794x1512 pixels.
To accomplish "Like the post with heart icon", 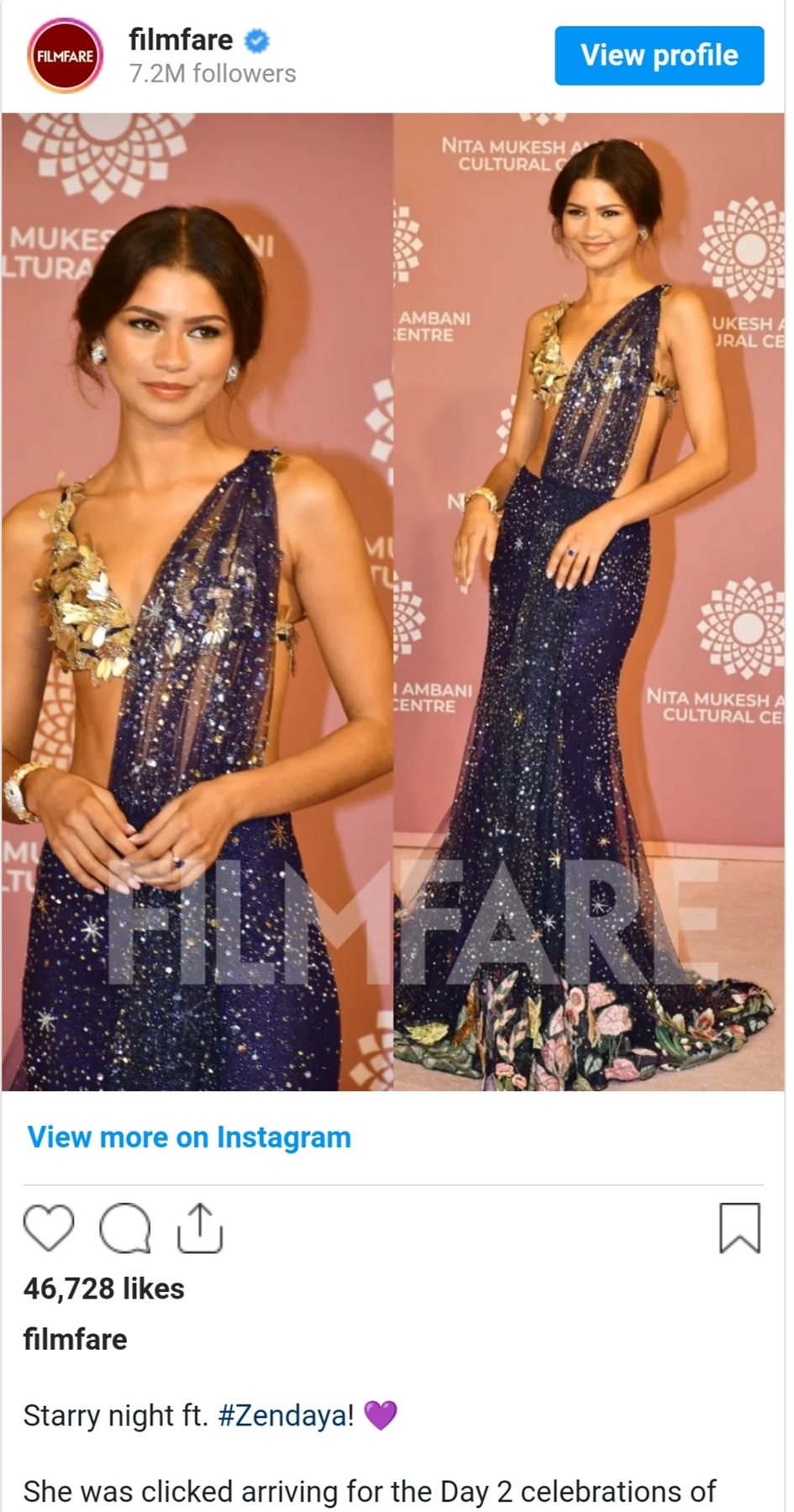I will pos(48,1227).
